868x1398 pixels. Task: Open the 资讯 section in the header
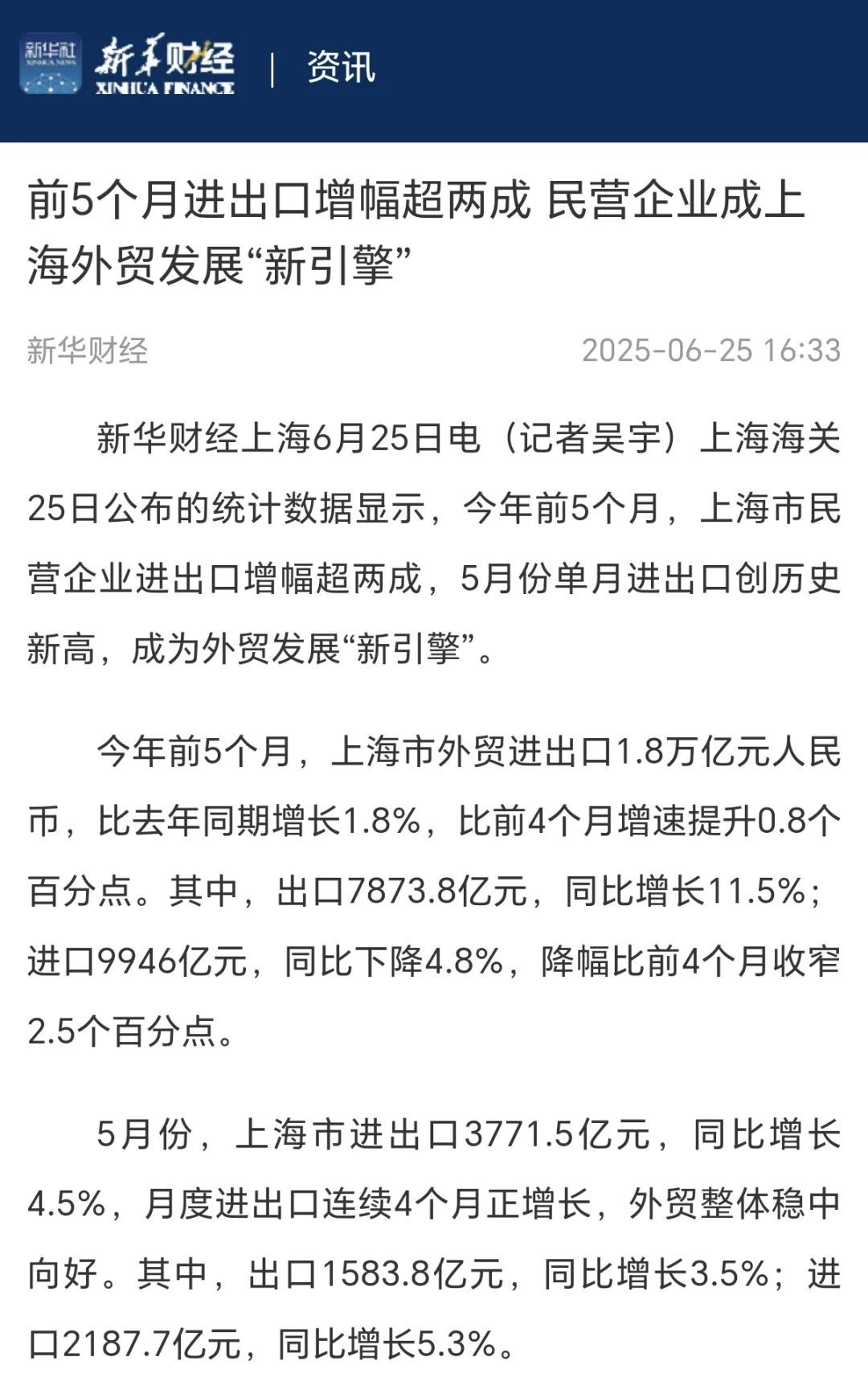pos(341,67)
